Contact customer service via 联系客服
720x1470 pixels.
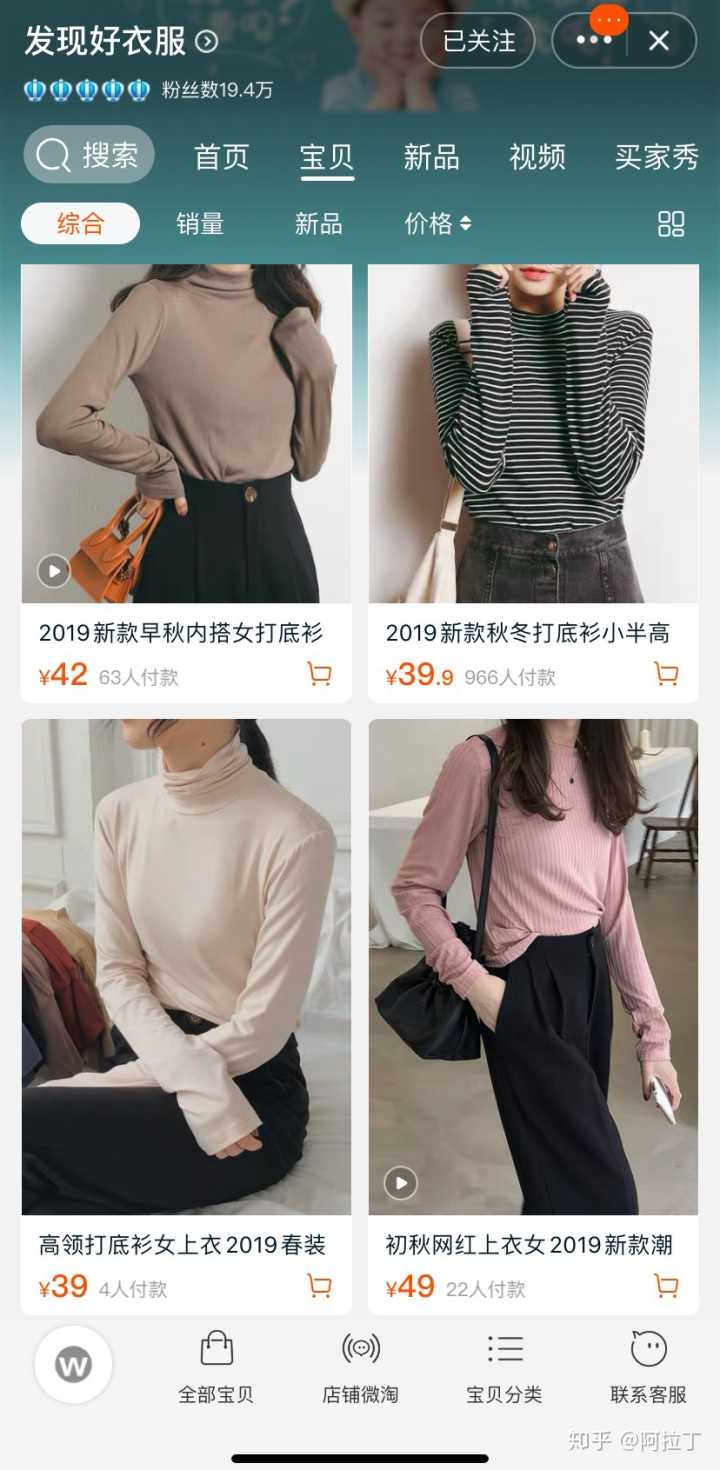648,1367
